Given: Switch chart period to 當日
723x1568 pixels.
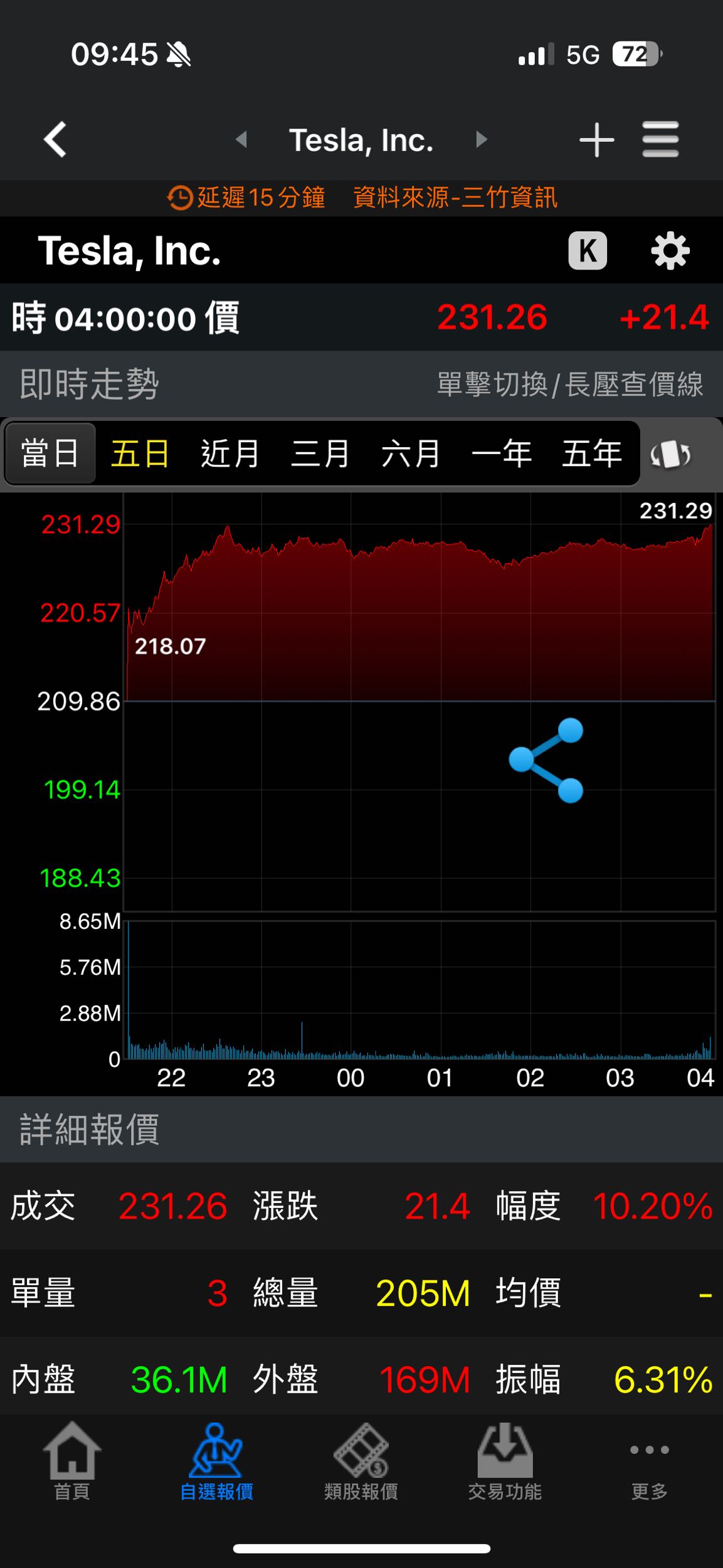Looking at the screenshot, I should point(50,453).
